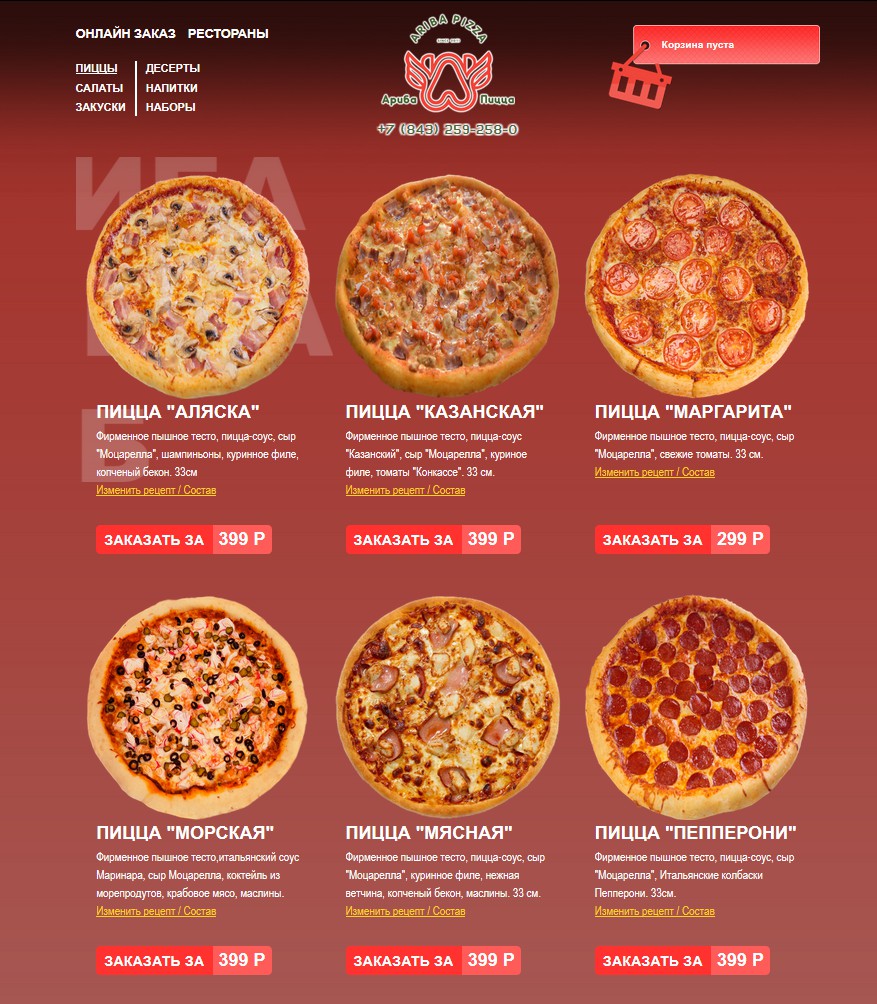The image size is (877, 1004).
Task: Go to the РЕСТОРАНЫ page
Action: [228, 34]
